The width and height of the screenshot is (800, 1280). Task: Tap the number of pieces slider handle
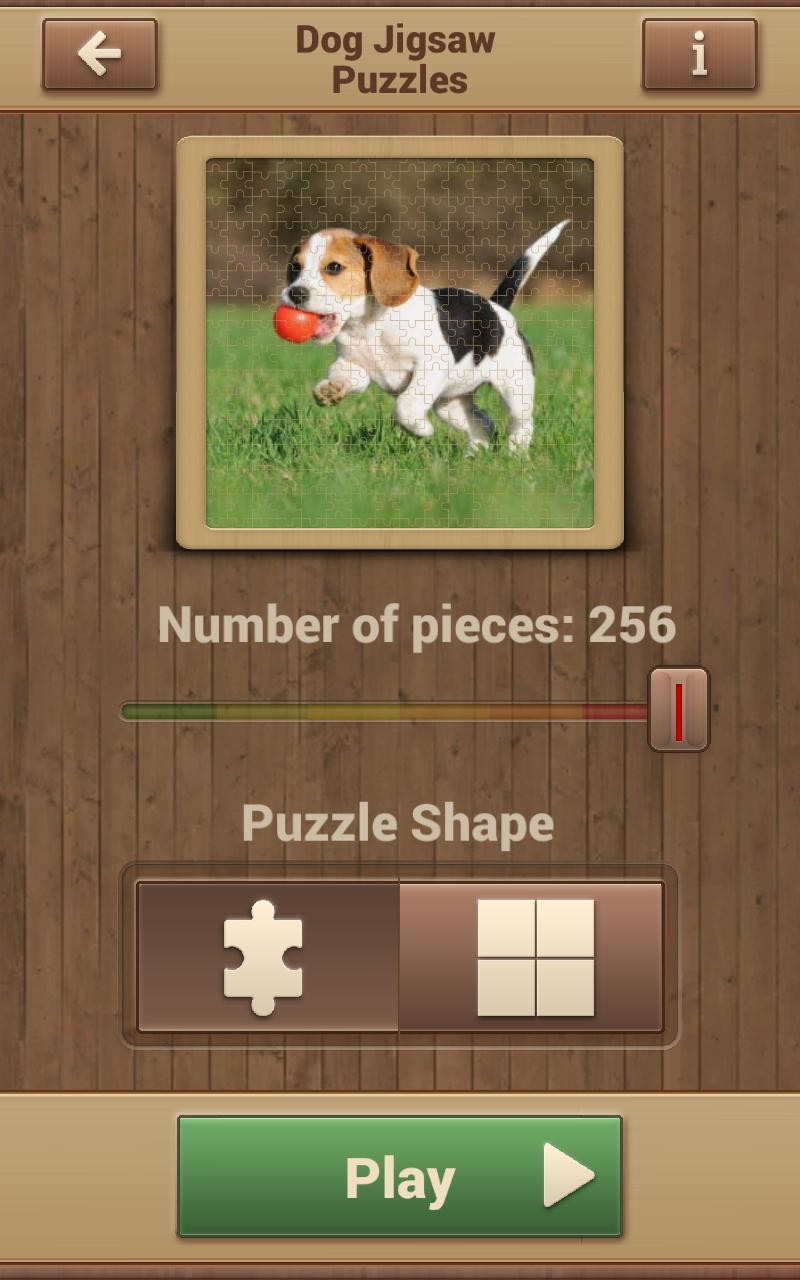pyautogui.click(x=679, y=710)
